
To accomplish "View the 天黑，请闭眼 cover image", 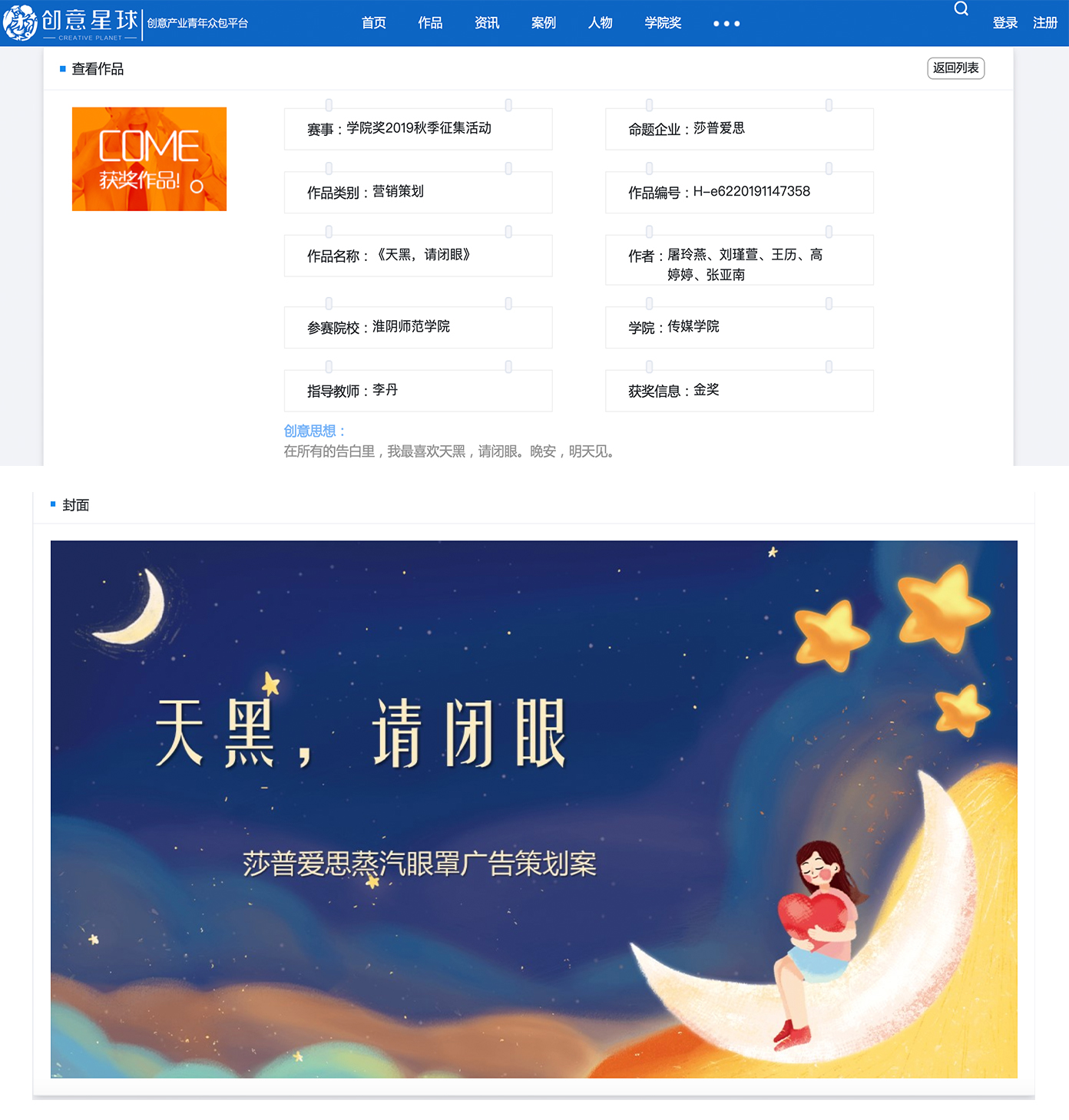I will 534,809.
